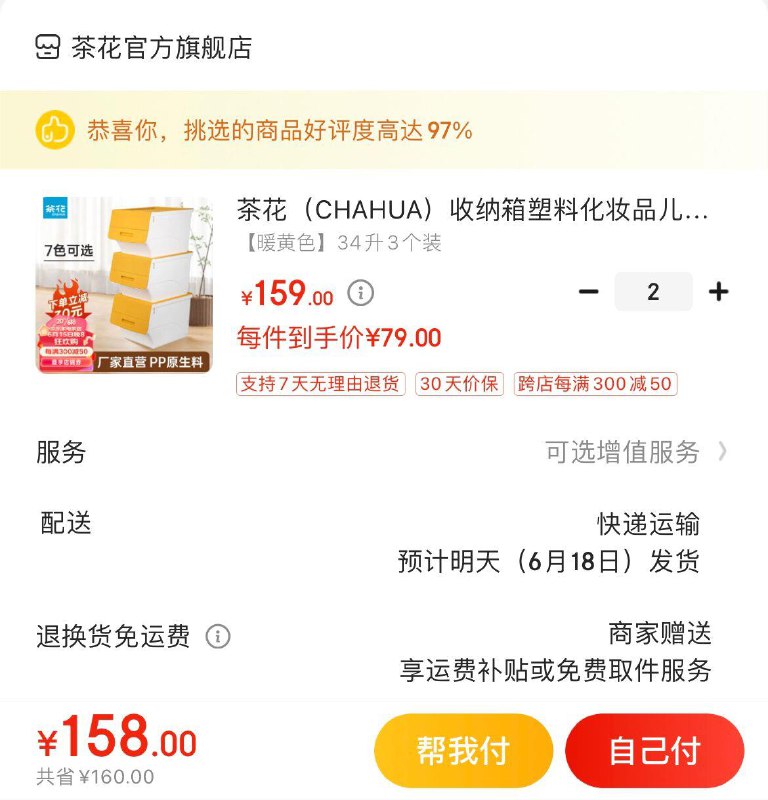Click the 茶花官方旗舰店 store icon

coord(46,45)
